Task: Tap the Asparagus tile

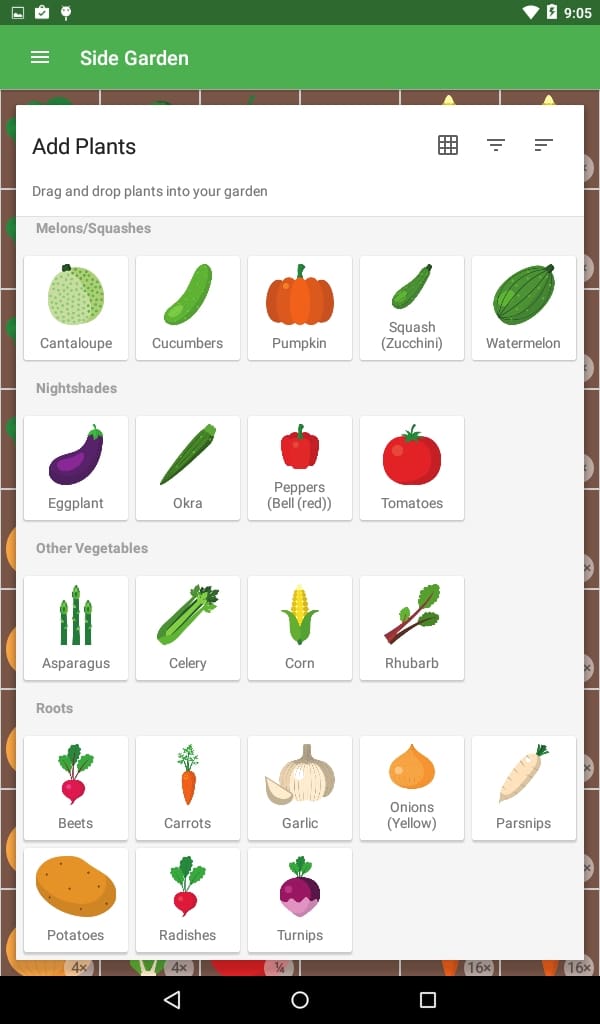Action: point(76,628)
